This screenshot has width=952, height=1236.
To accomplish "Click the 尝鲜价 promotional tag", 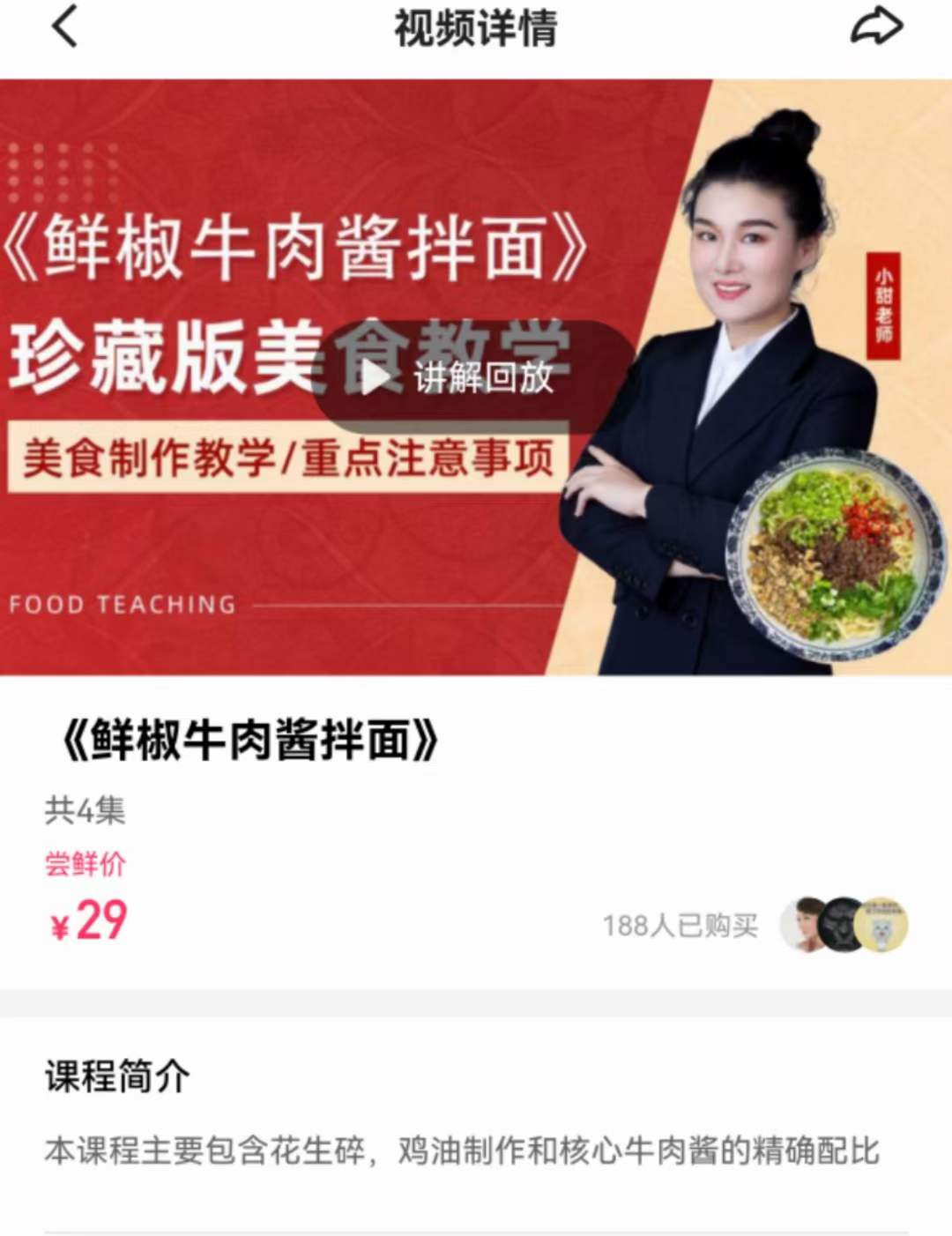I will click(x=86, y=864).
